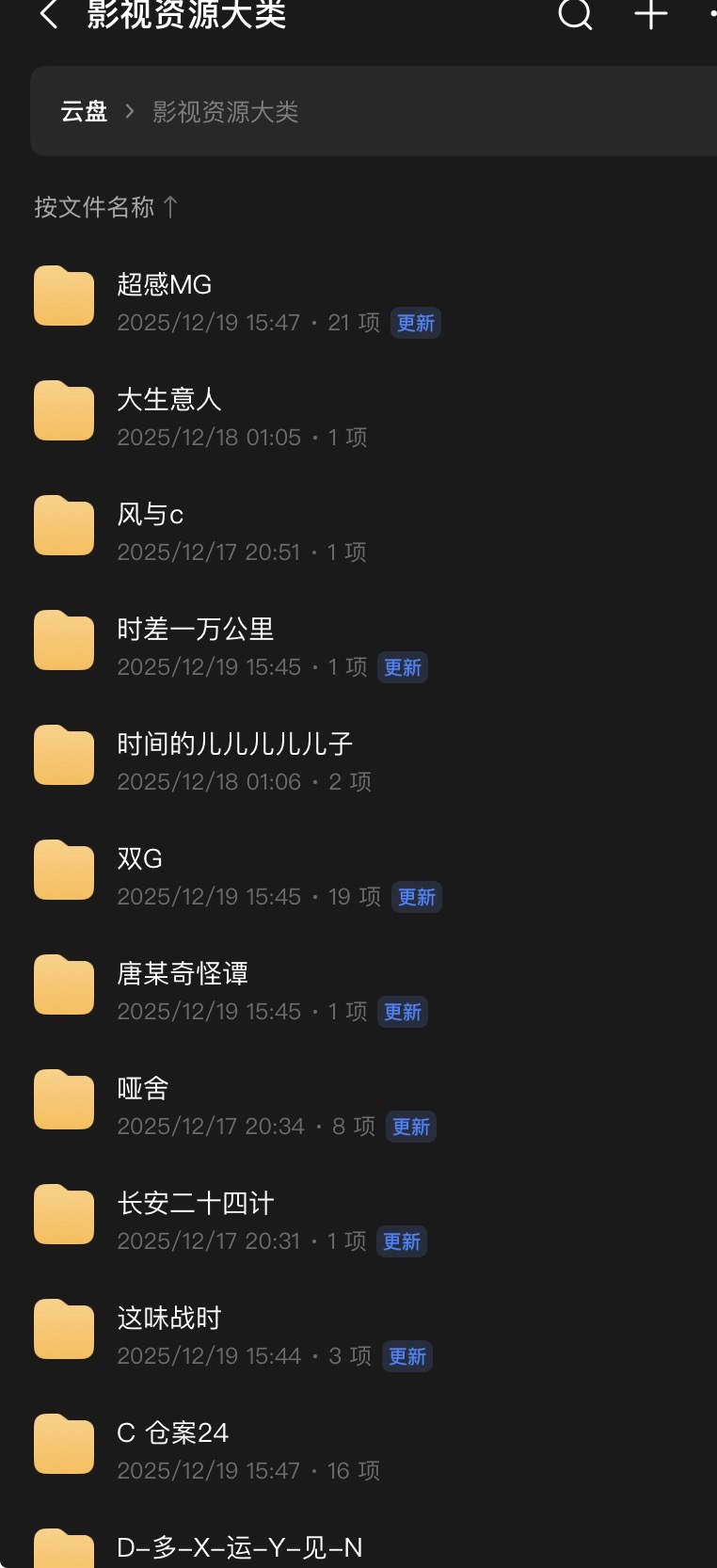Viewport: 717px width, 1568px height.
Task: Open the 长安二十四计 folder
Action: point(196,1204)
